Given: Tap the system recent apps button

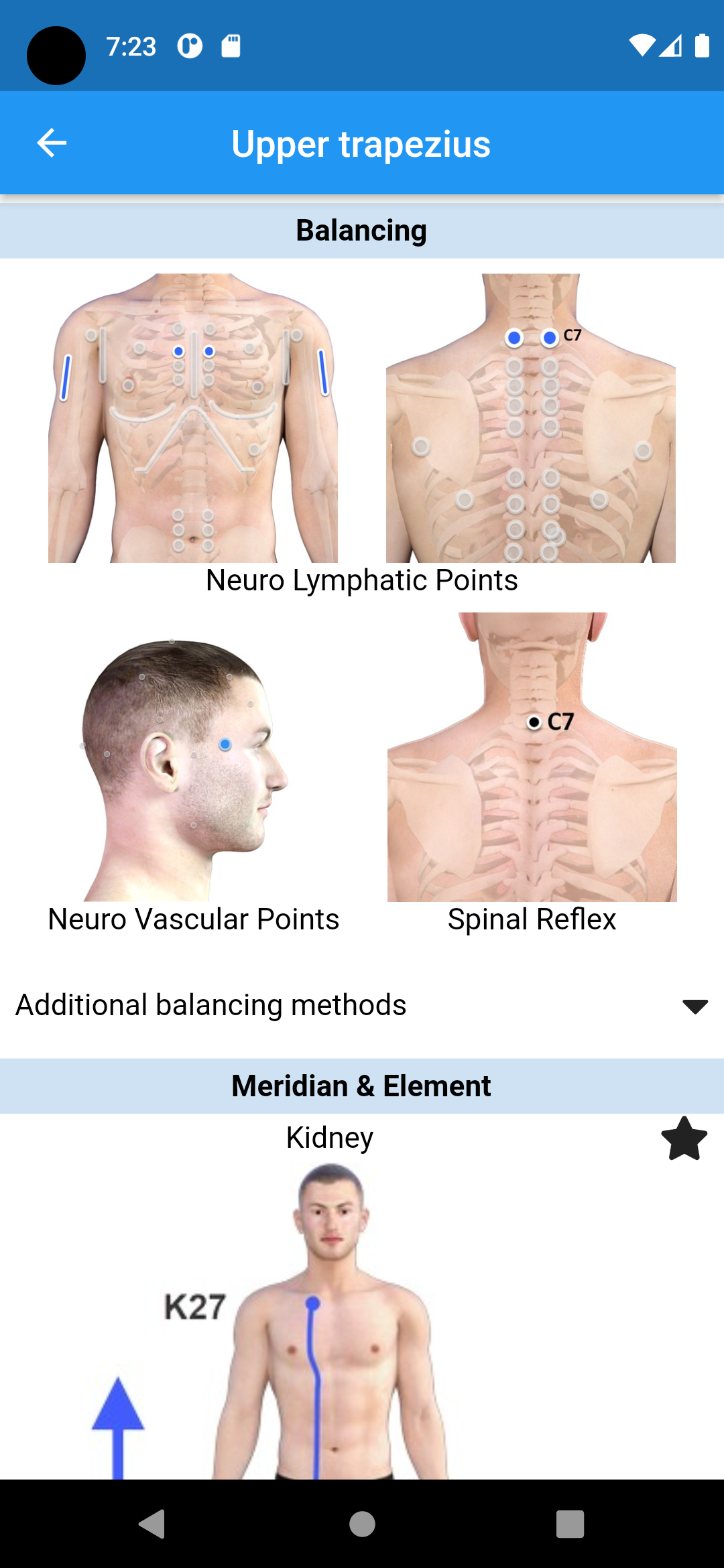Looking at the screenshot, I should click(570, 1524).
